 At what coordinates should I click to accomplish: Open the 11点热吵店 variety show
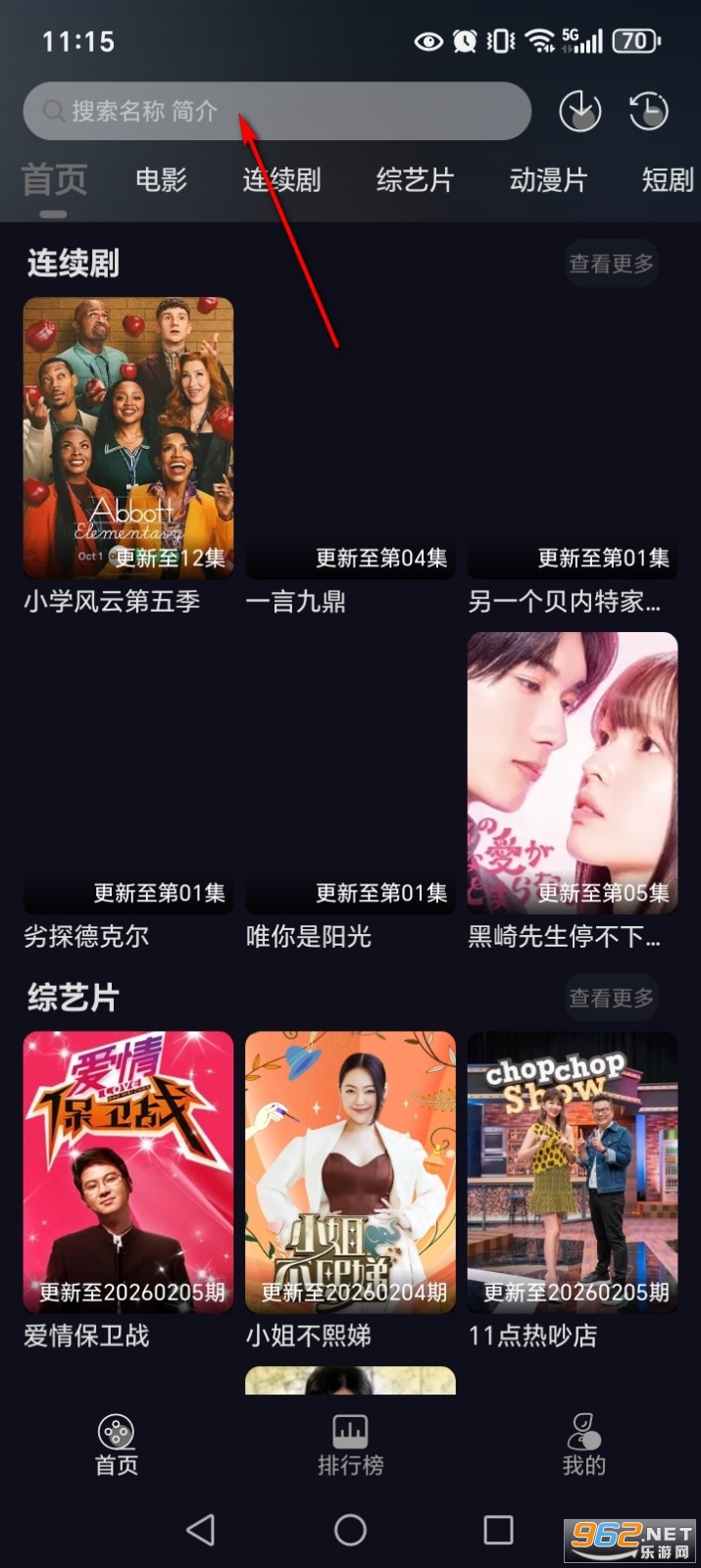point(573,1171)
